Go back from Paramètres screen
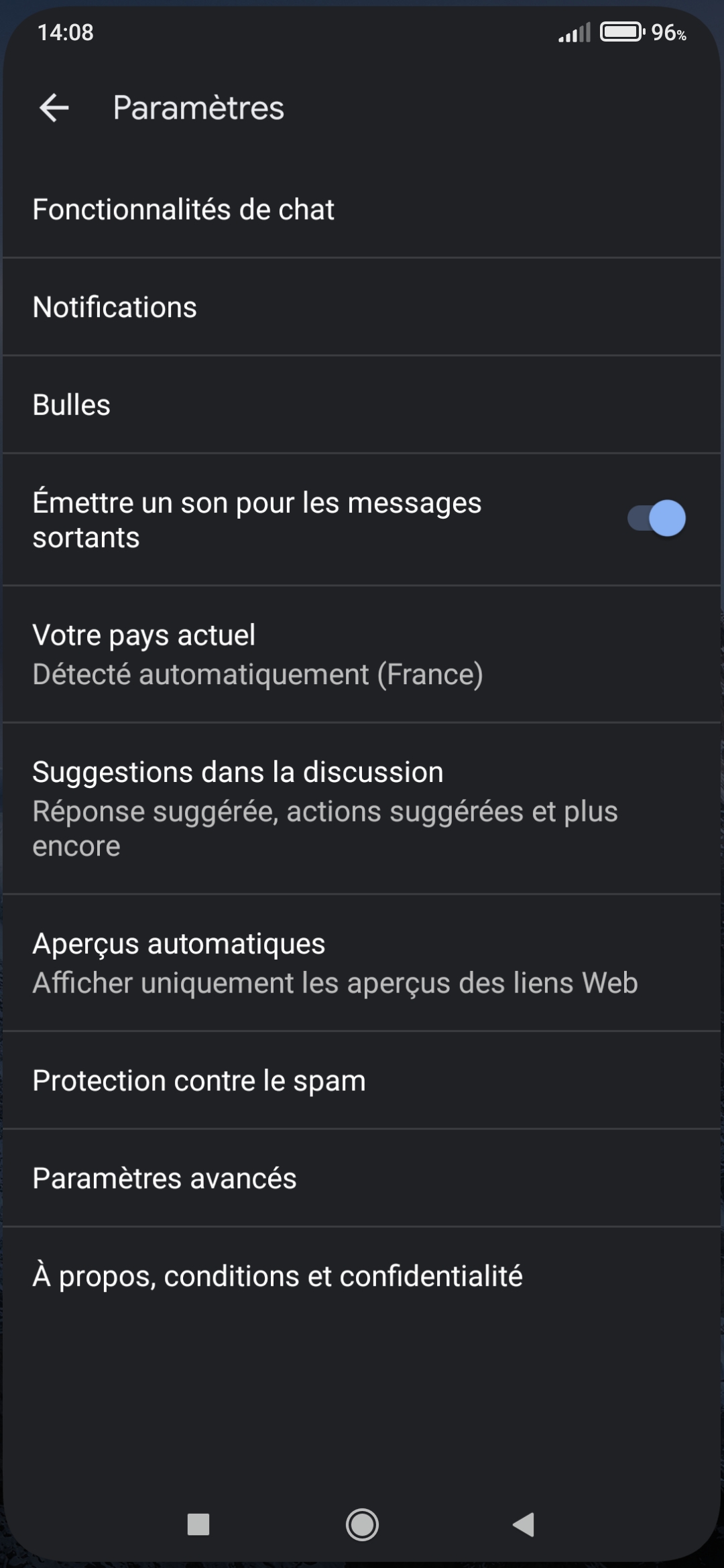 click(x=54, y=108)
